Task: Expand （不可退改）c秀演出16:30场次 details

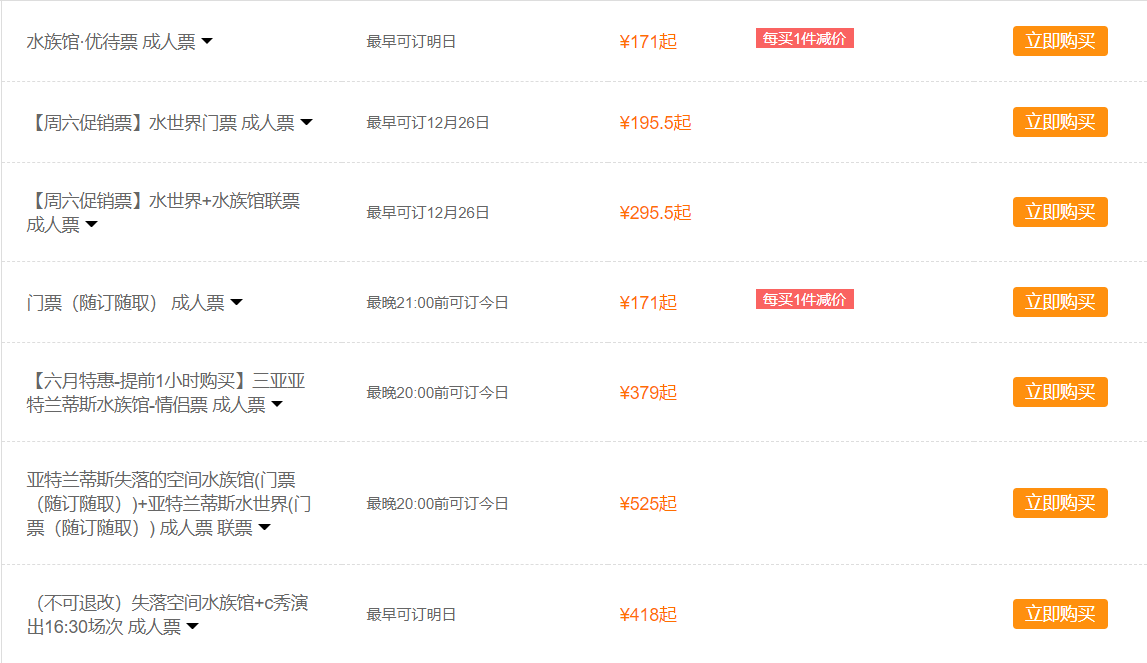Action: tap(192, 627)
